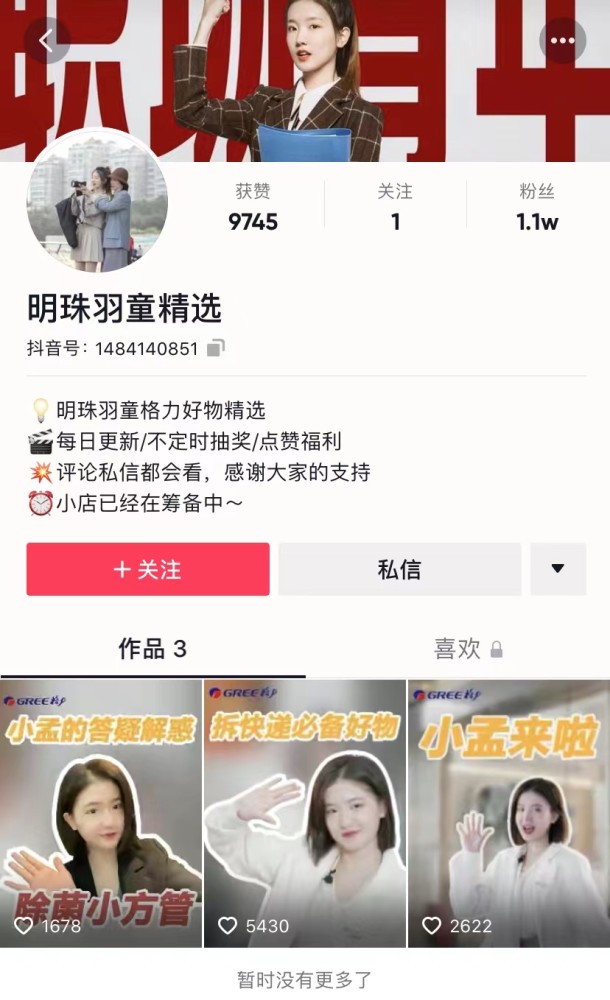The image size is (610, 1000).
Task: View the 关注 following count
Action: 395,208
